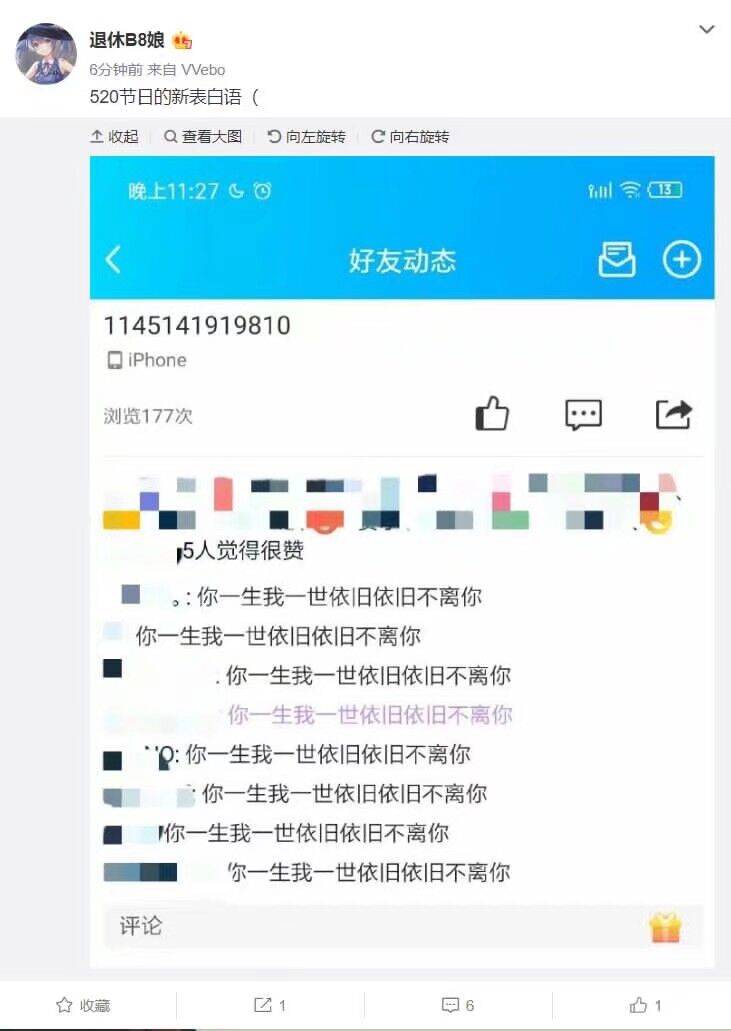The image size is (731, 1031).
Task: View the full-size image via 查看大图
Action: pos(203,137)
